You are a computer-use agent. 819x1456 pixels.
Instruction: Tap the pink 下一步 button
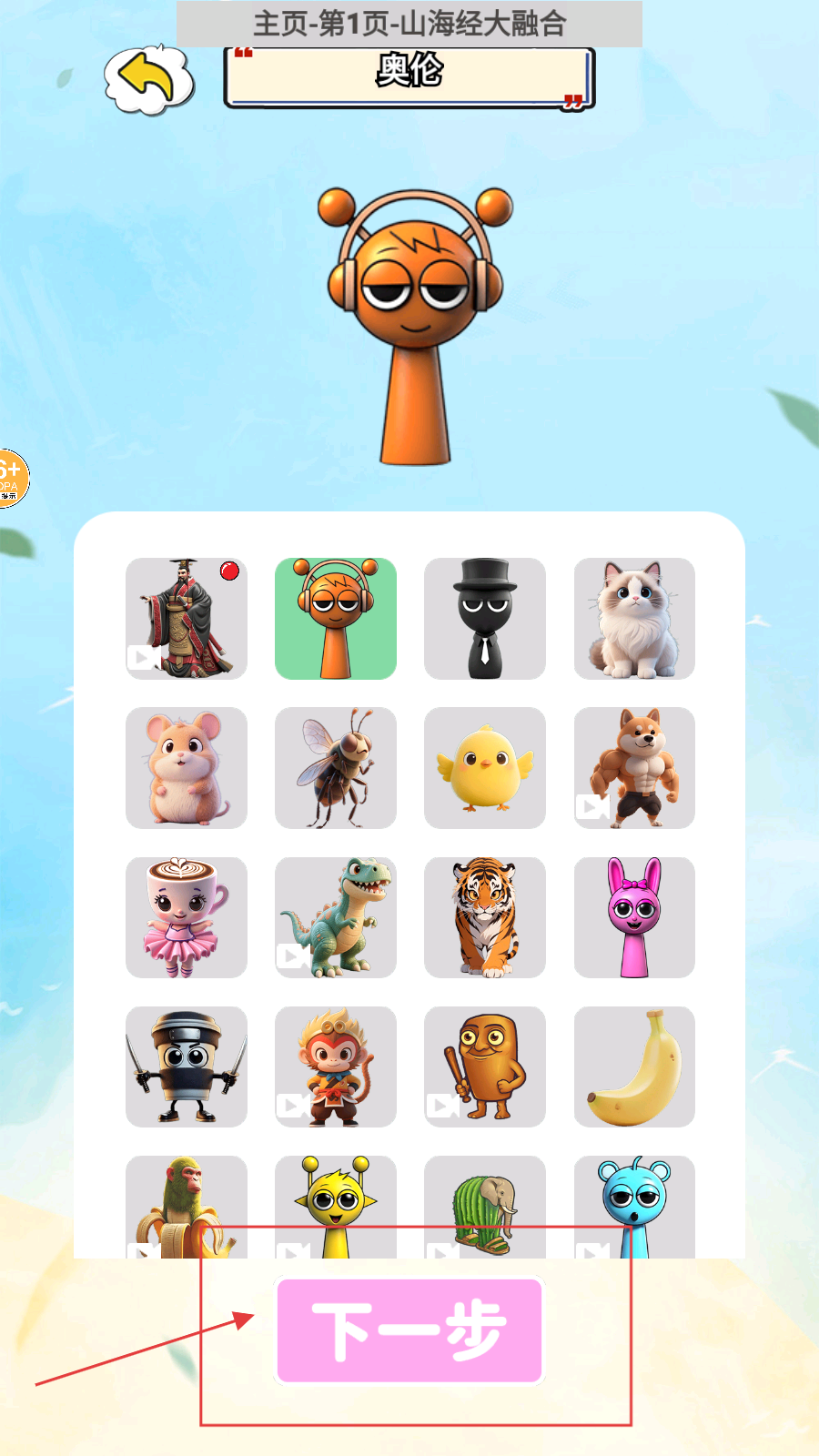[x=409, y=1330]
